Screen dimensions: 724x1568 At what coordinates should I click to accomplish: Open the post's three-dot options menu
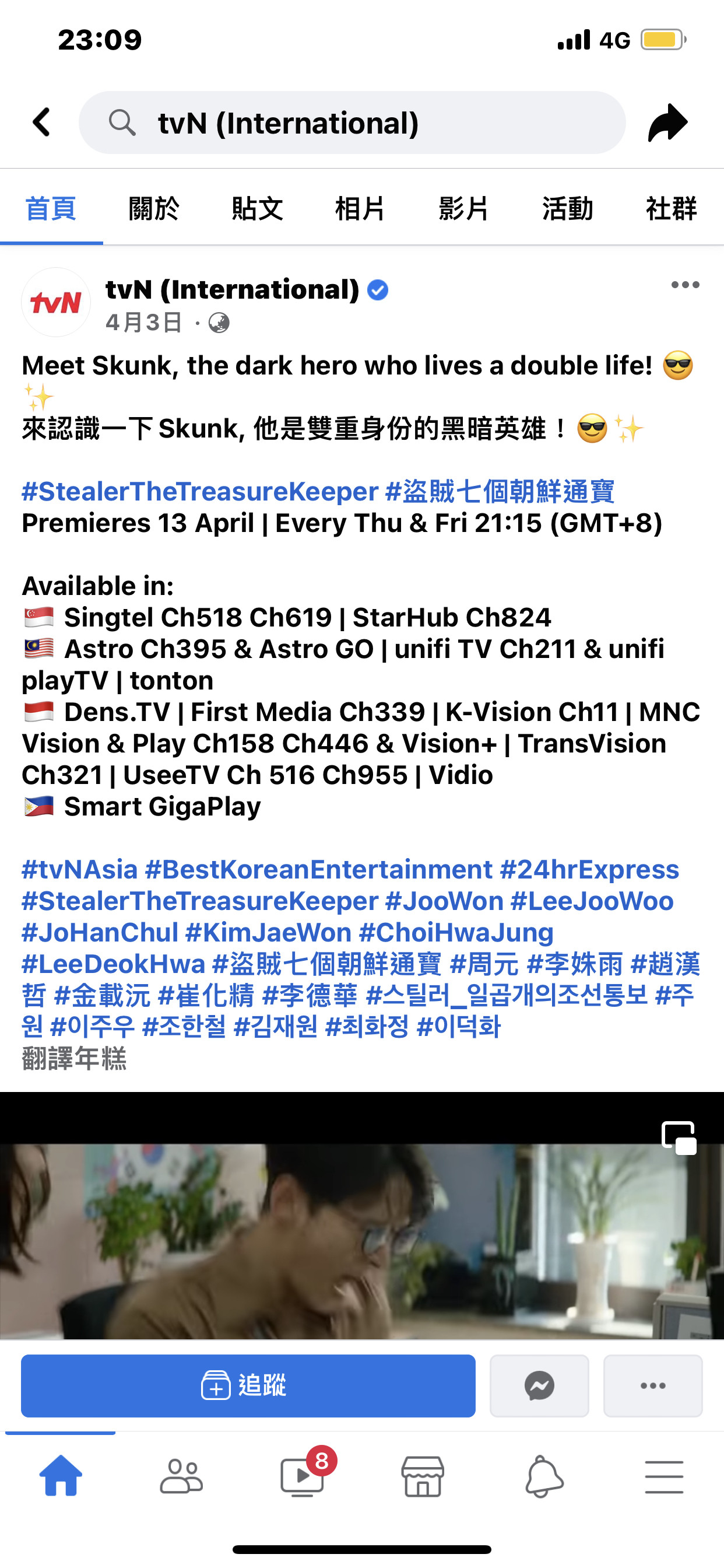(x=685, y=285)
